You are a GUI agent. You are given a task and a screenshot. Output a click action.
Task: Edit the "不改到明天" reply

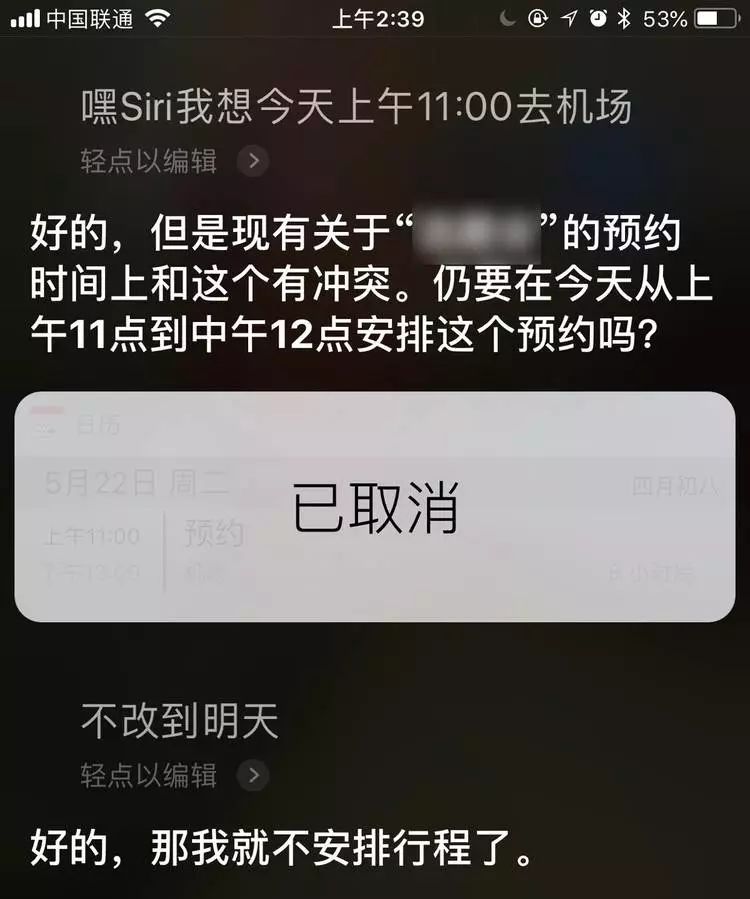click(x=172, y=774)
